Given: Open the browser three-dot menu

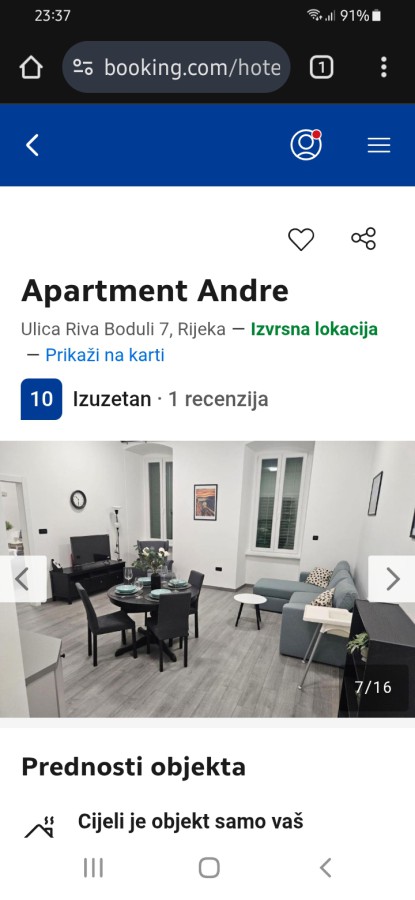Looking at the screenshot, I should [383, 67].
